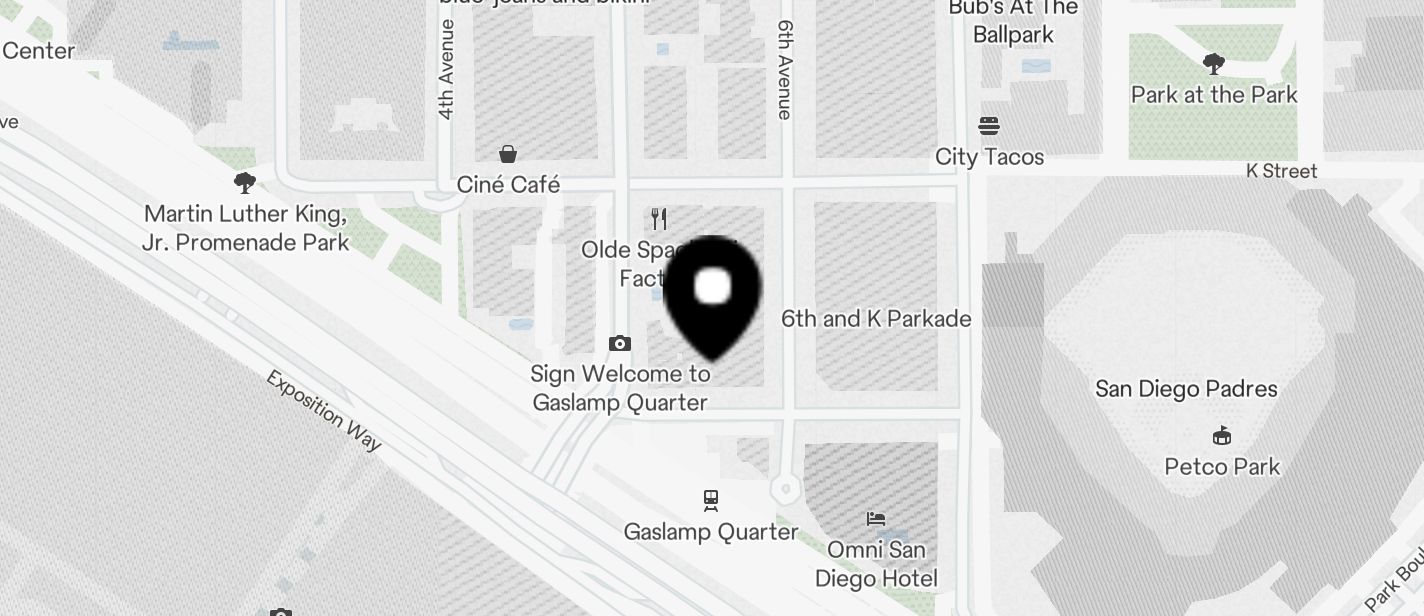Open the Sign Welcome to Gaslamp Quarter marker
The image size is (1424, 616).
[620, 344]
